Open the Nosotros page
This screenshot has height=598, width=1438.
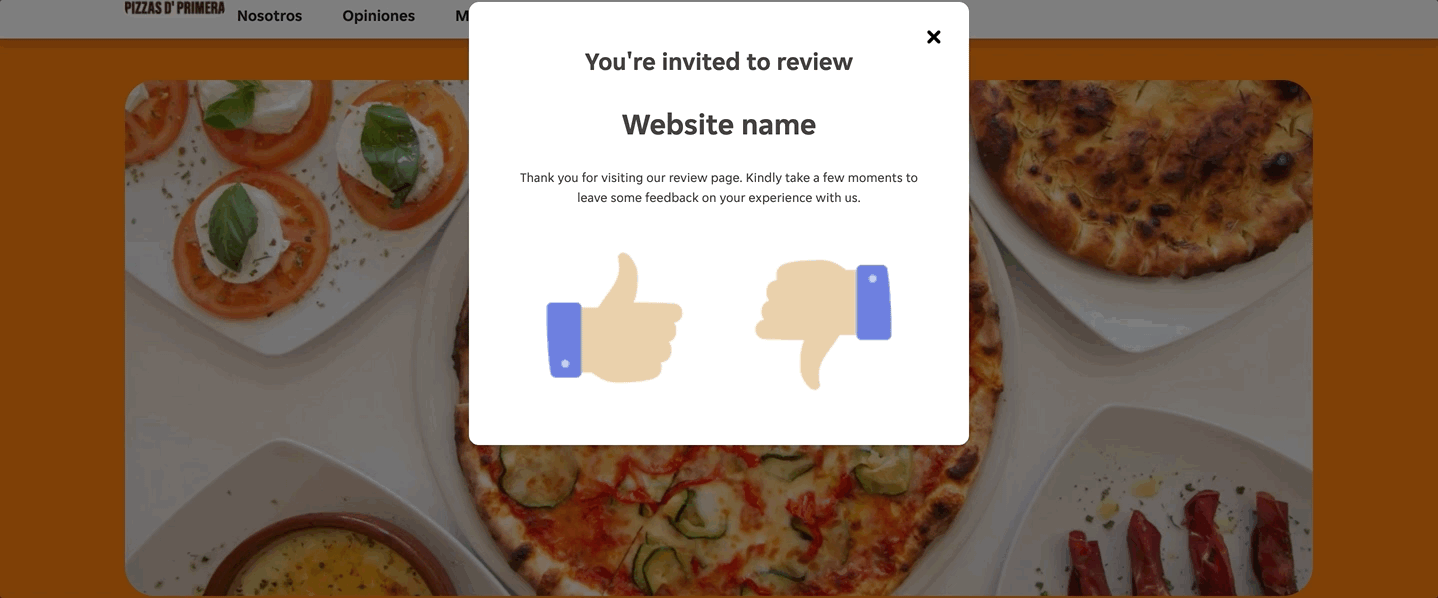click(x=269, y=16)
